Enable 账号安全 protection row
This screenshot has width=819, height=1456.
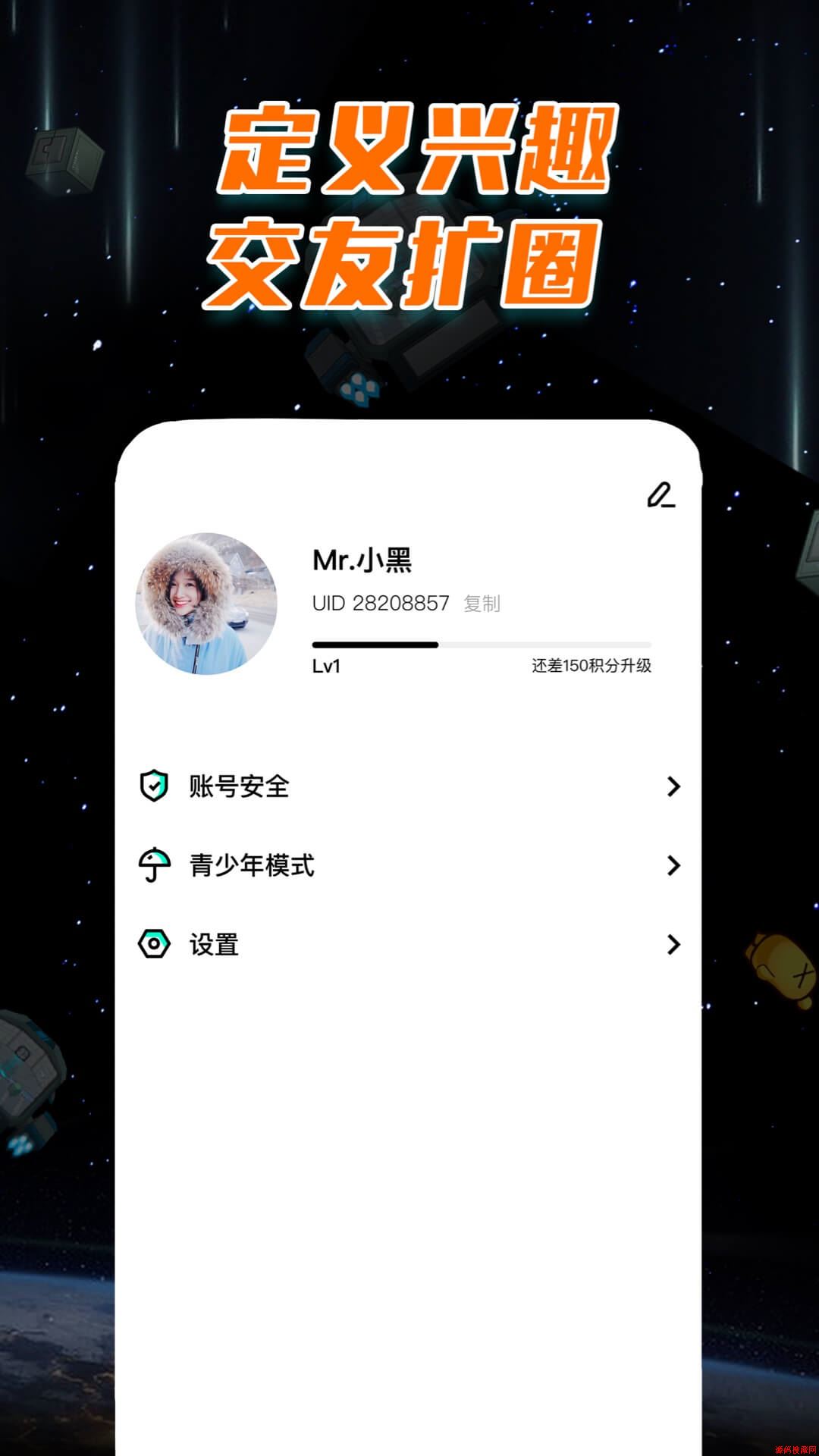[409, 787]
